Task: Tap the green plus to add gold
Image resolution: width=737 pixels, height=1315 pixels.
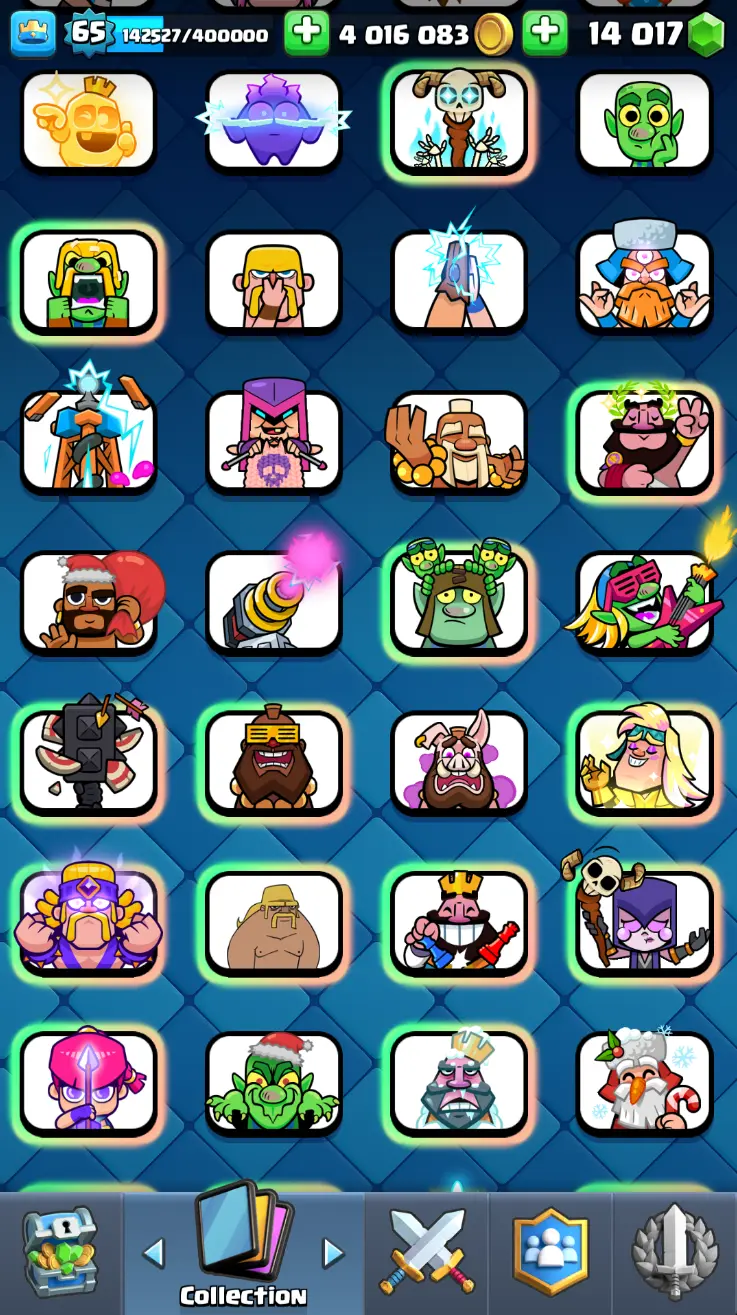Action: pos(306,34)
